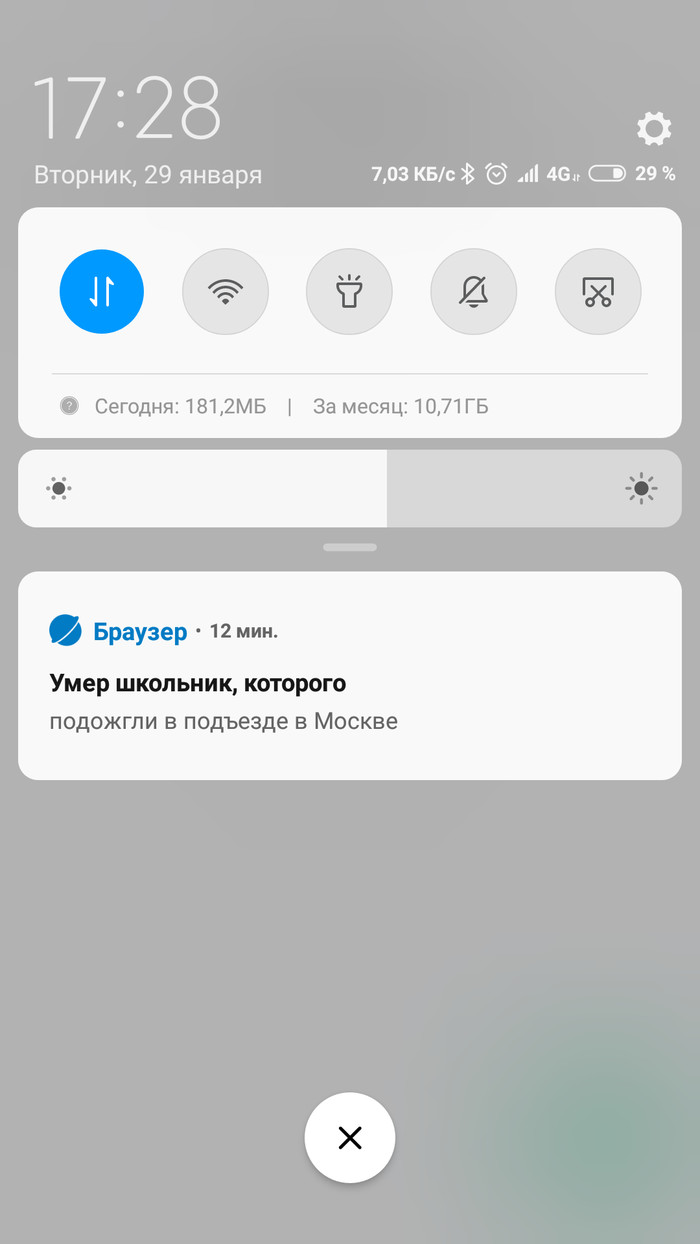Enable Wi-Fi quick toggle
The height and width of the screenshot is (1244, 700).
tap(225, 291)
